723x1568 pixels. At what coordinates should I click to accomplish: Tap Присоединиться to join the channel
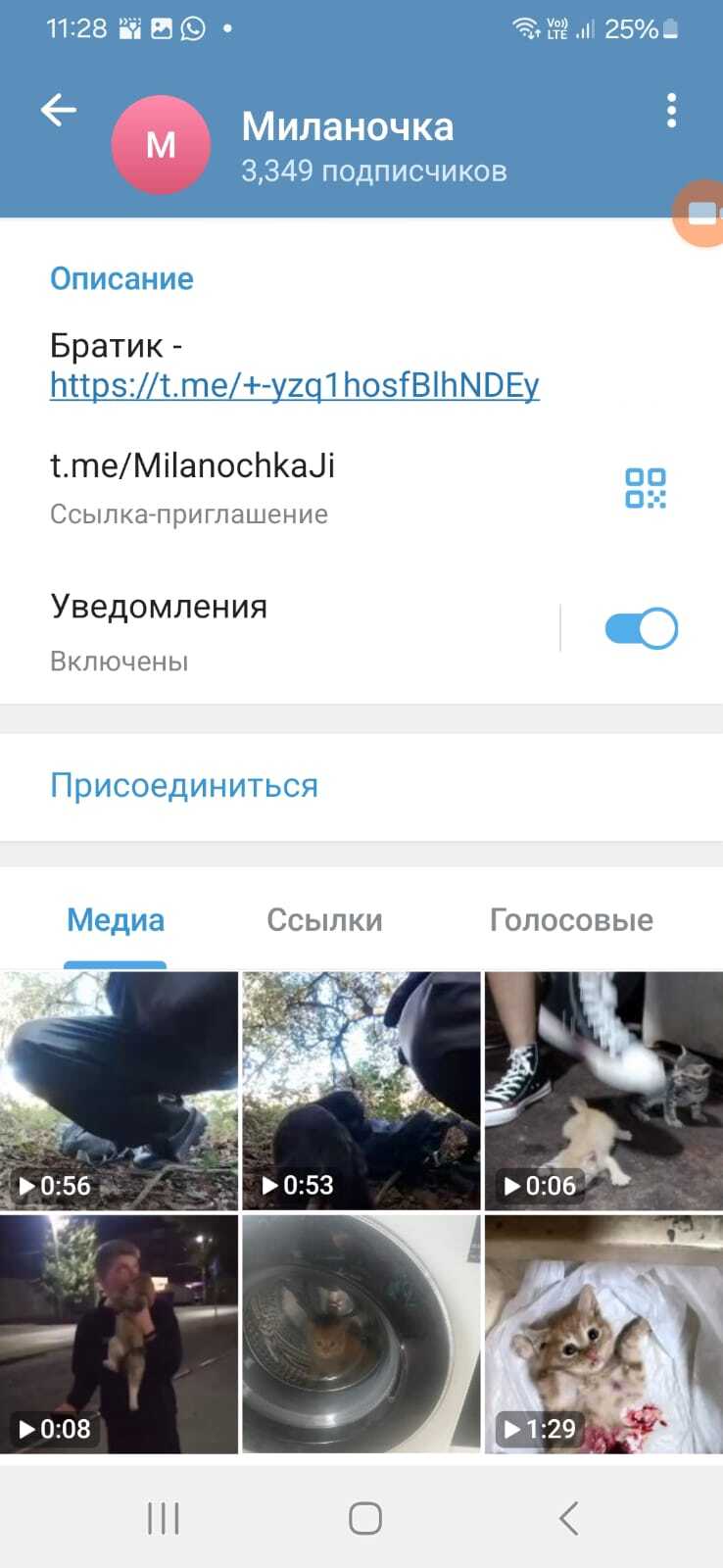coord(184,786)
